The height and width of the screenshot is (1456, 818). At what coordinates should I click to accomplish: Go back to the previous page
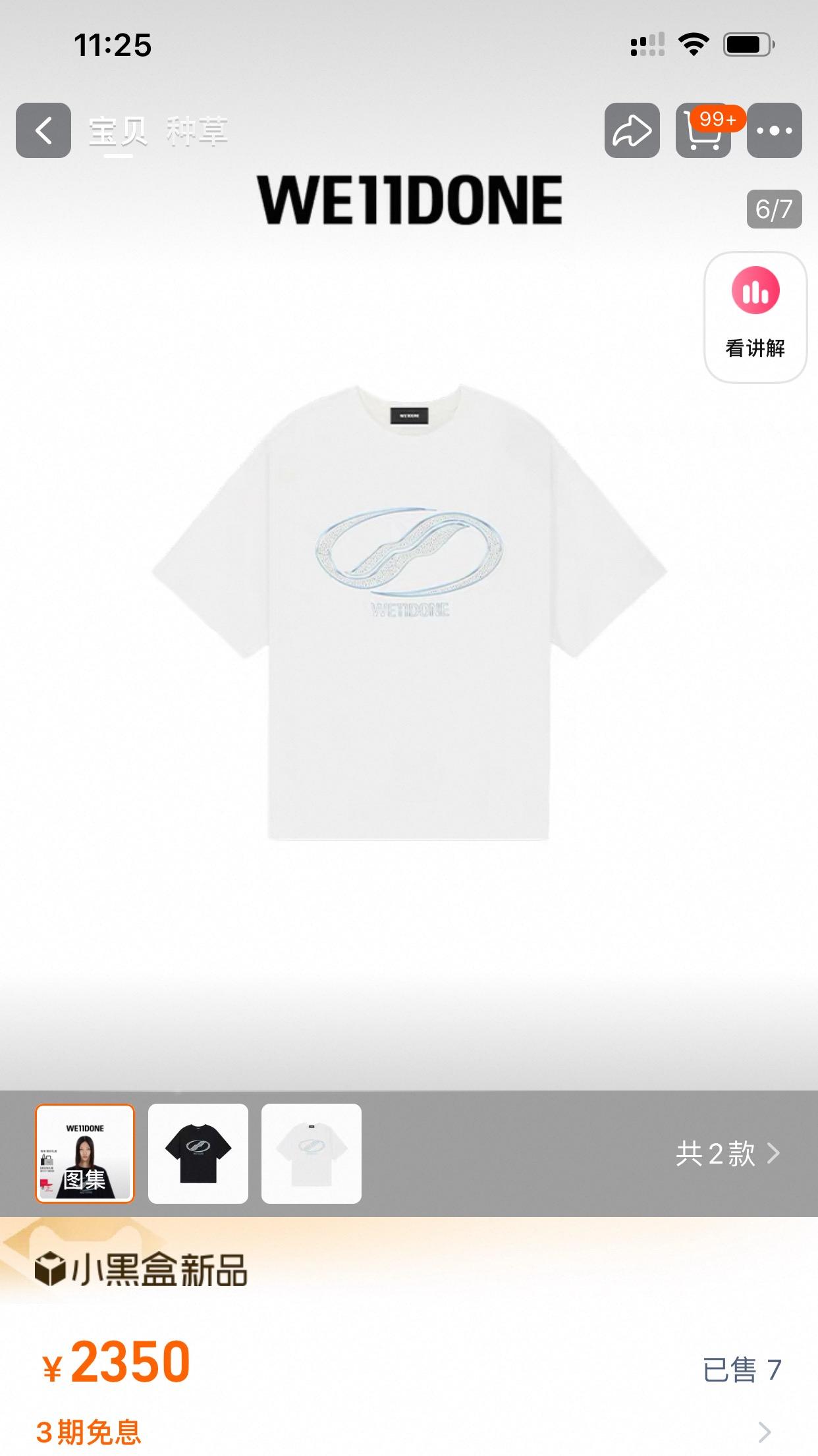pos(43,130)
